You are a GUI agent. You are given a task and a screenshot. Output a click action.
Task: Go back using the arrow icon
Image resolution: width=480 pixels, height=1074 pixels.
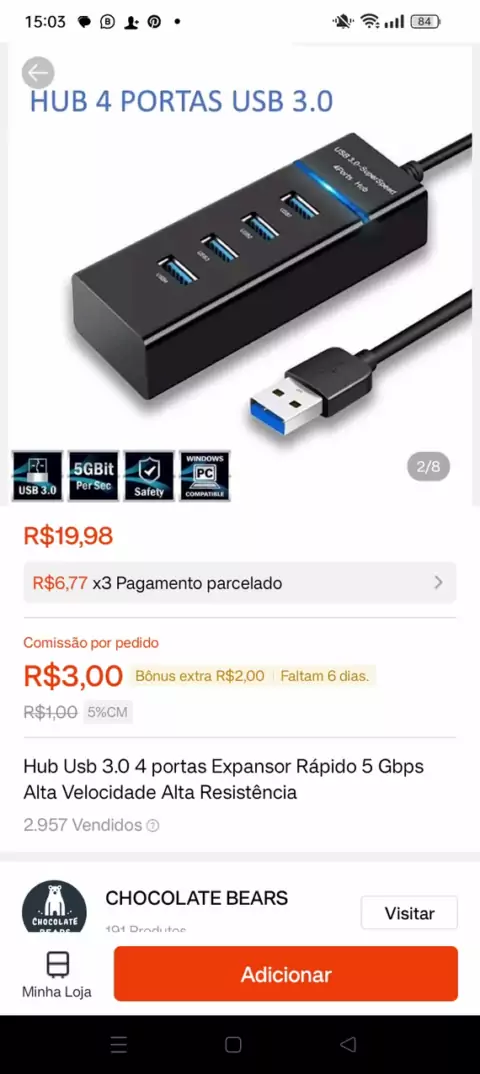click(x=38, y=72)
